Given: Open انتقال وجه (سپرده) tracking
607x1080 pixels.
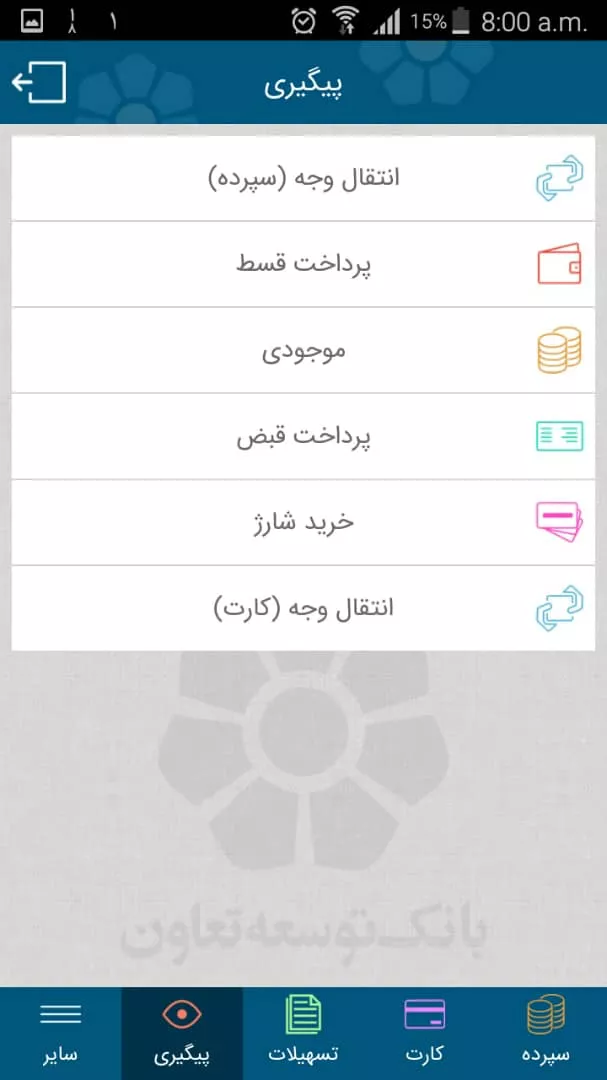Looking at the screenshot, I should click(x=303, y=179).
